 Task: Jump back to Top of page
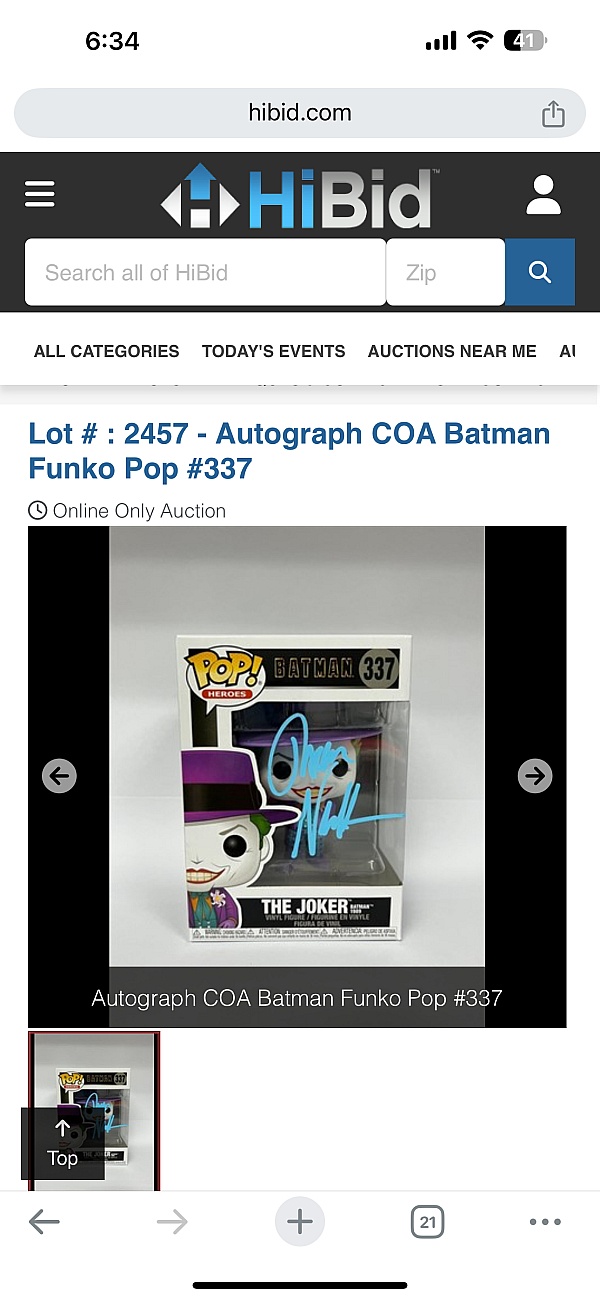click(62, 1143)
